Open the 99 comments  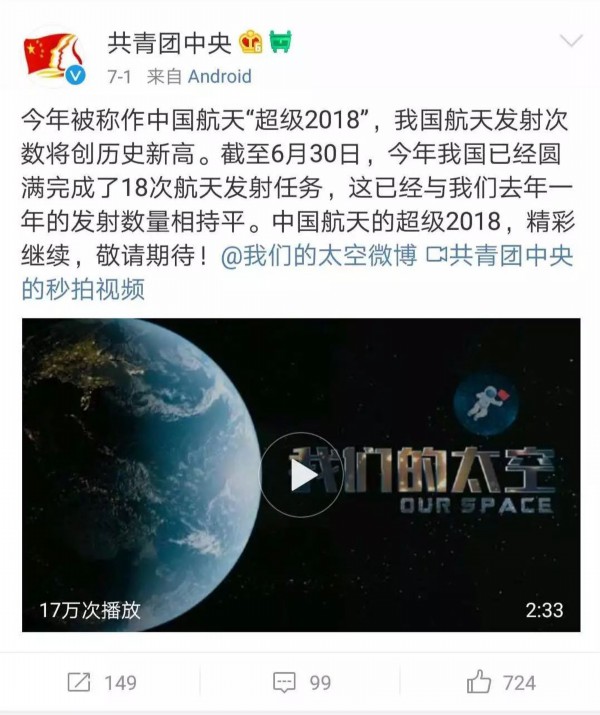point(301,683)
